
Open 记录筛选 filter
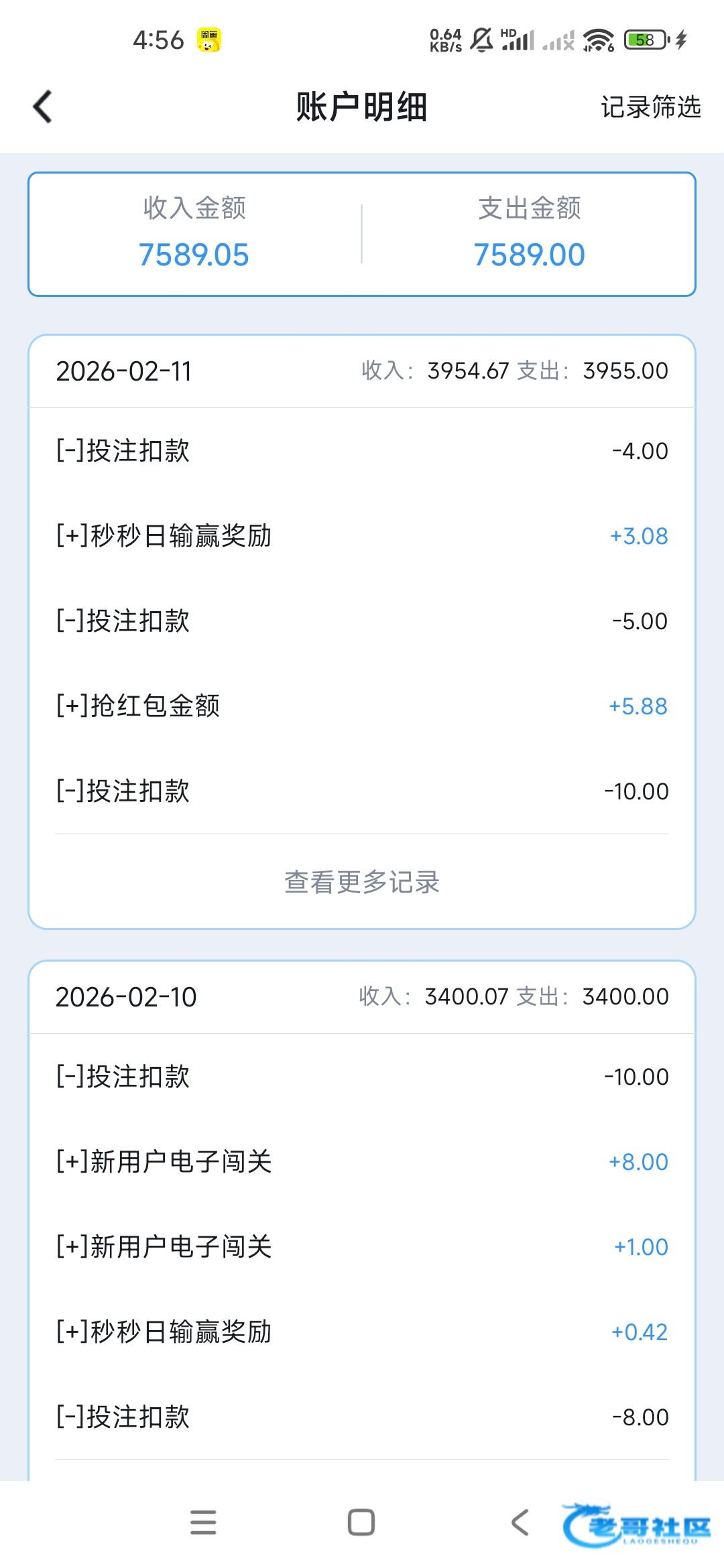pos(650,107)
